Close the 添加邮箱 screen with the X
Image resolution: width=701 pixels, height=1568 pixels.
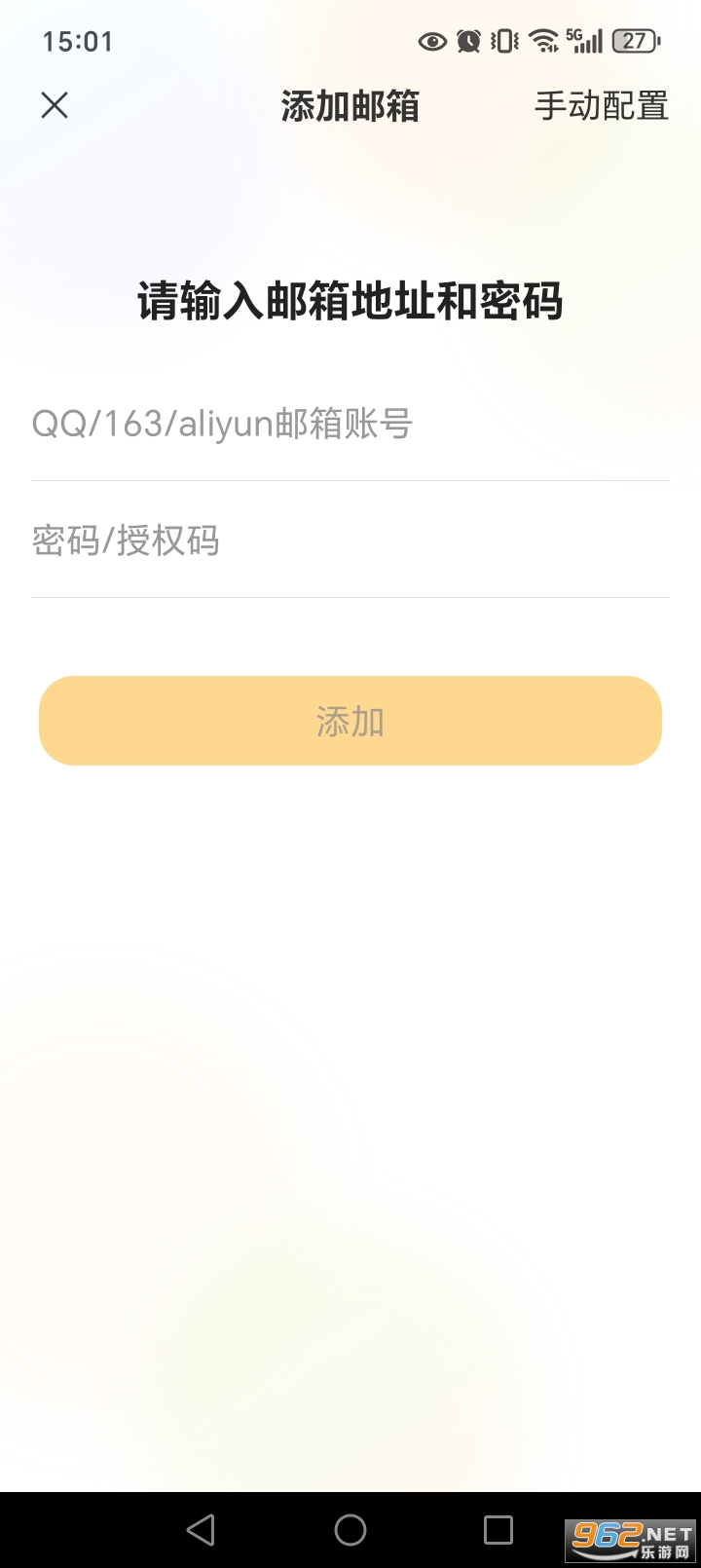[54, 105]
